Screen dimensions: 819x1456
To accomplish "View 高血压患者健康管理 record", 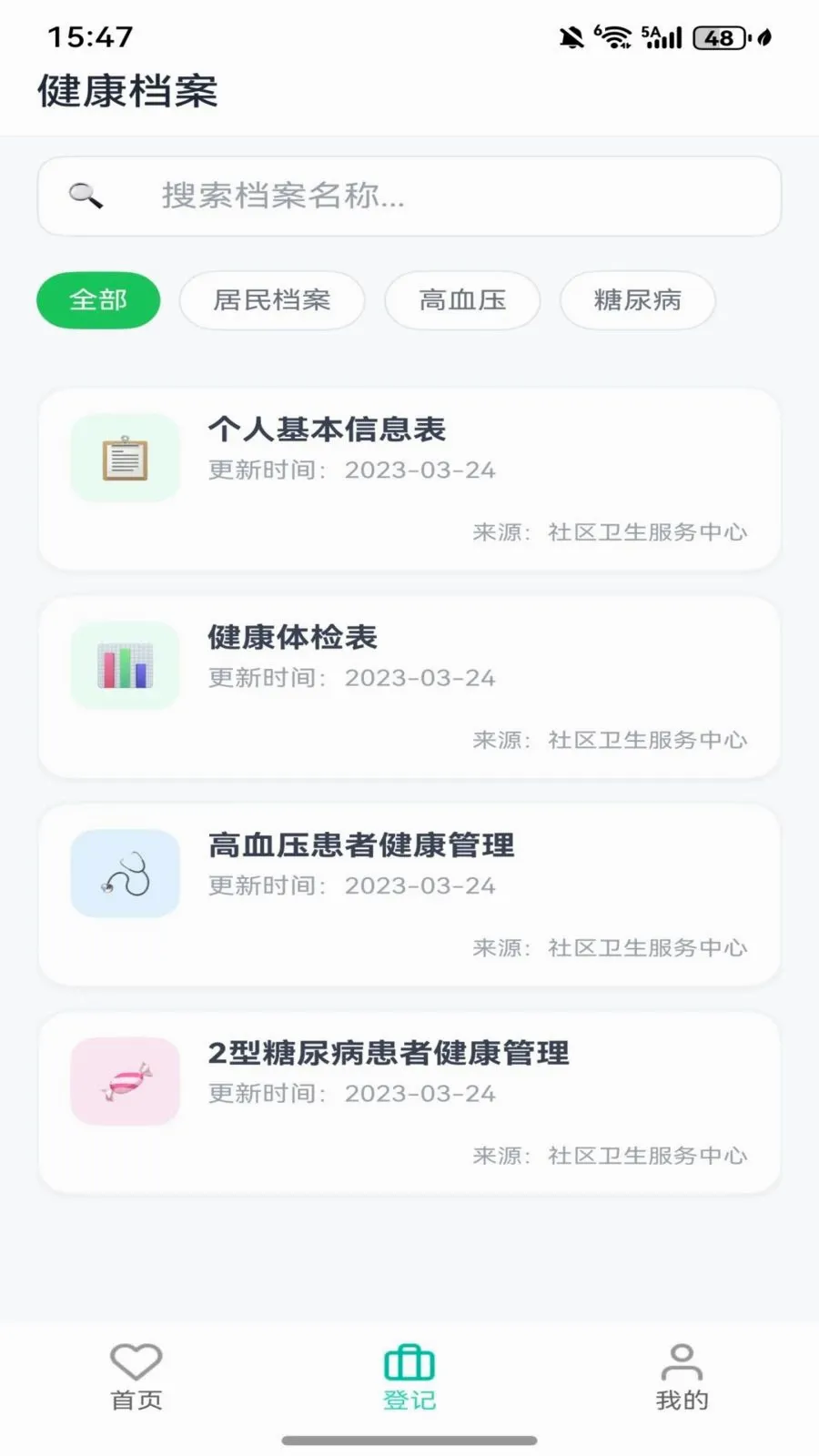I will click(x=409, y=895).
